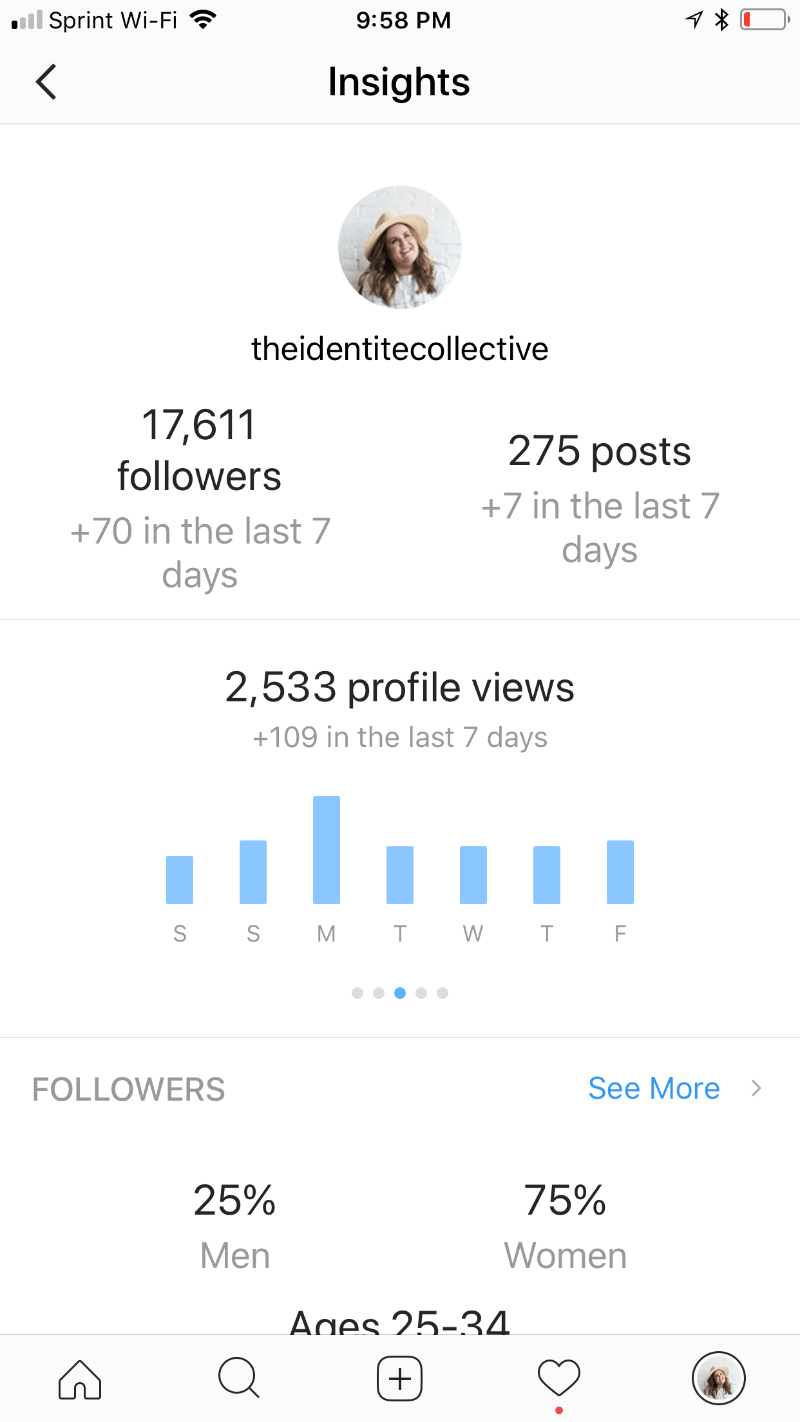Expand follower details via the See More chevron
The width and height of the screenshot is (800, 1422).
click(x=757, y=1089)
